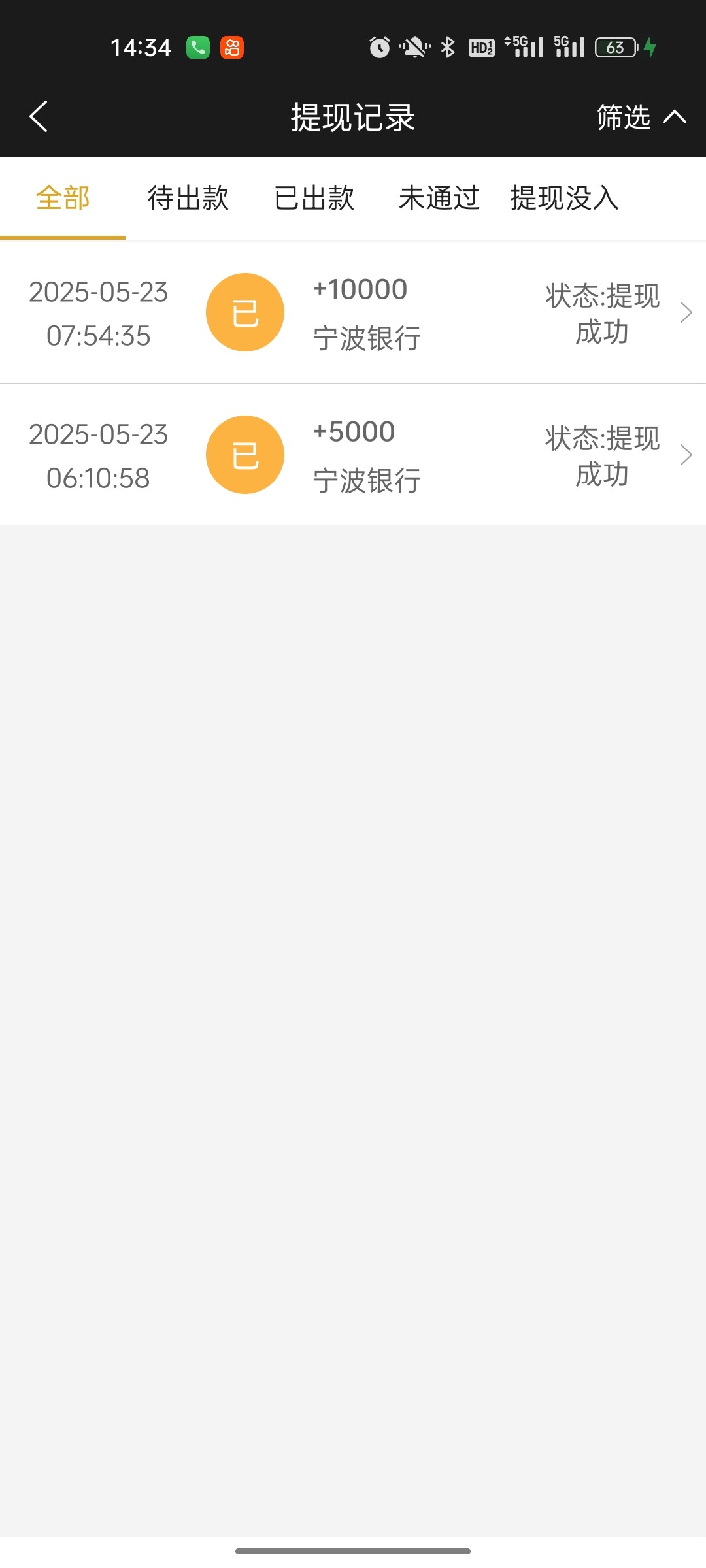Select the 全部 tab

point(63,198)
